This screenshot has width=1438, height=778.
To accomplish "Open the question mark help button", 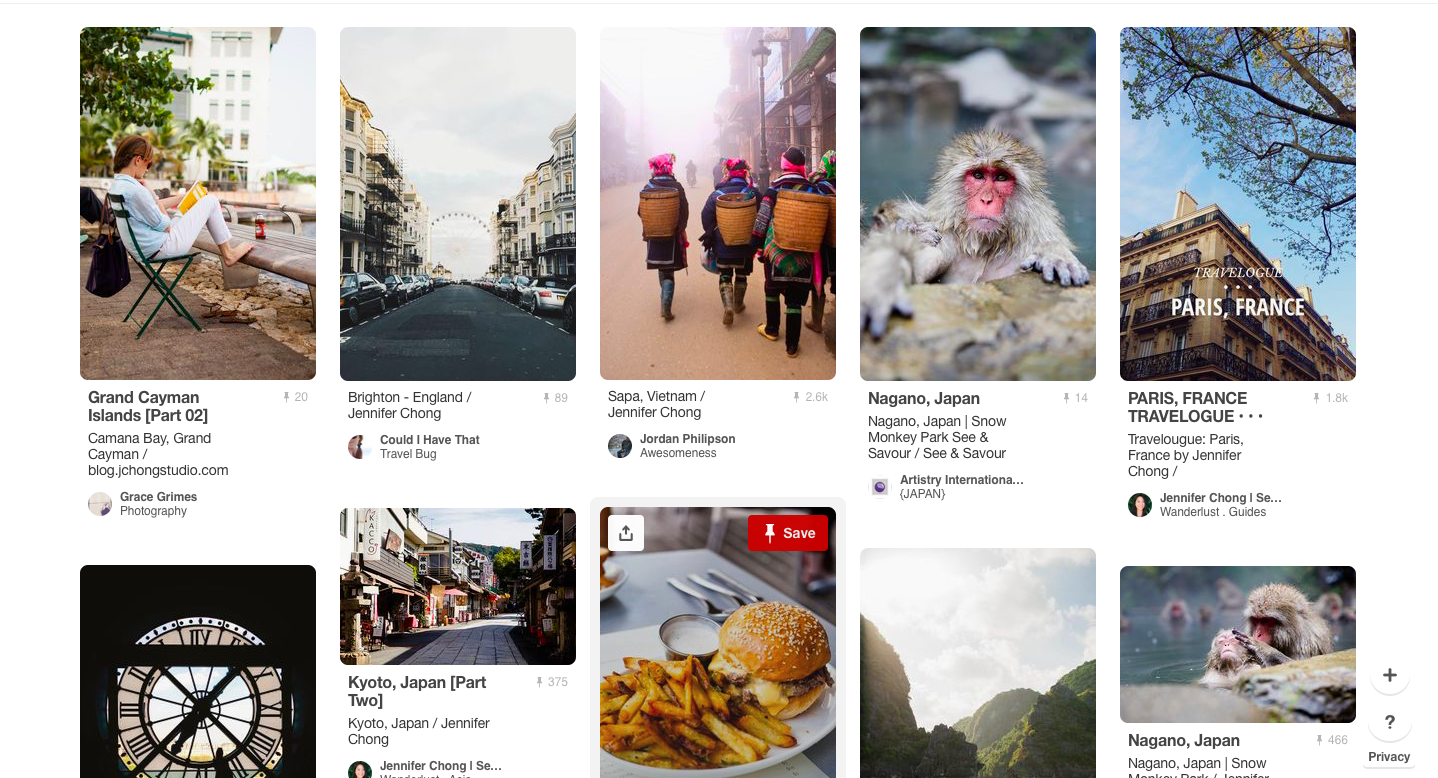I will tap(1389, 722).
